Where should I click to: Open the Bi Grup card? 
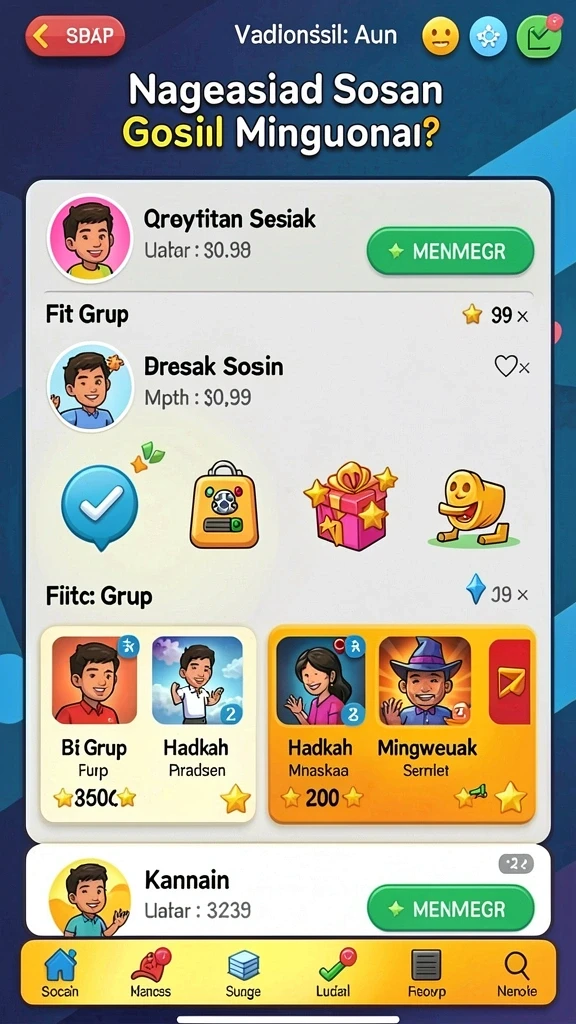point(94,724)
